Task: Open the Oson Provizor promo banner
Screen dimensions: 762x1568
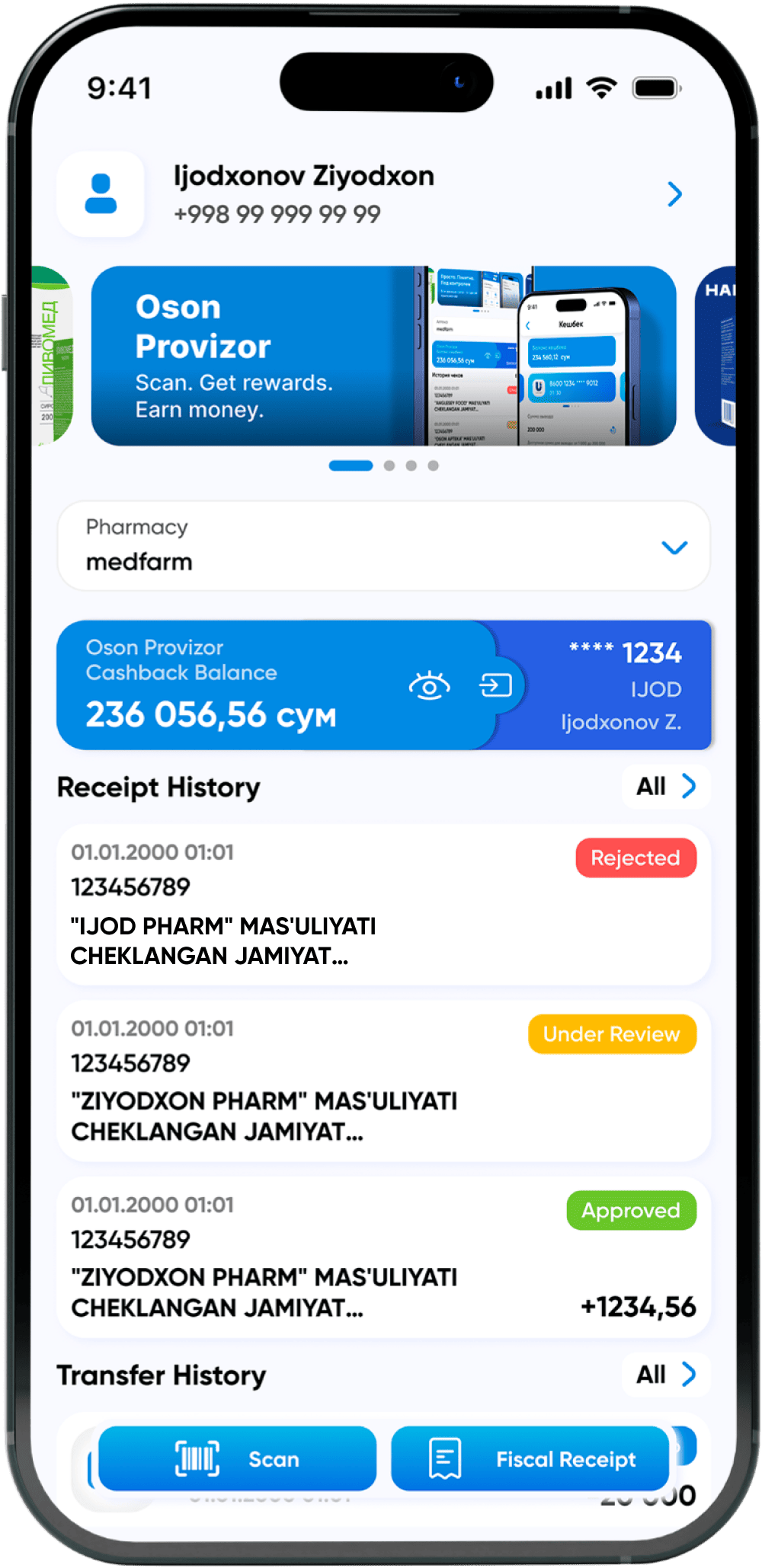Action: pos(383,356)
